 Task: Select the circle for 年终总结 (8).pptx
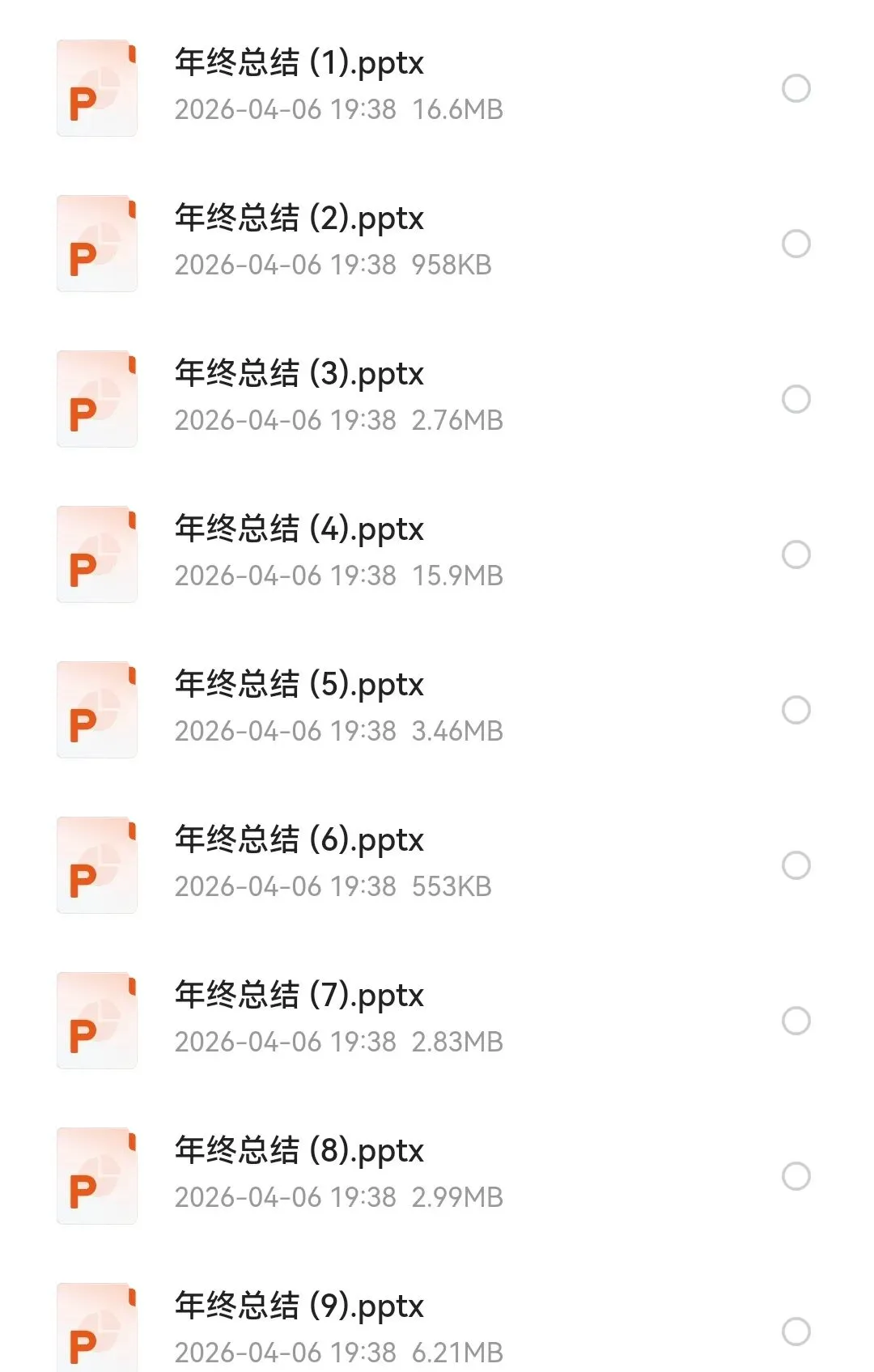pos(796,1176)
